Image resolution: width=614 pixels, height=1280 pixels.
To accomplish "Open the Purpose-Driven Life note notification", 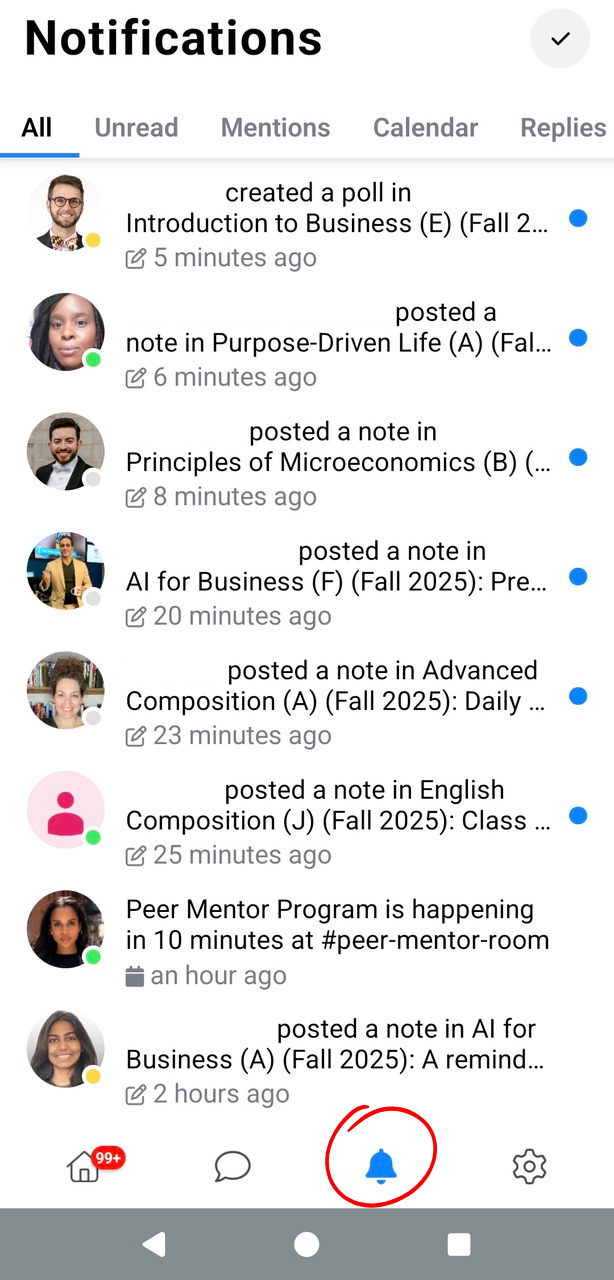I will (336, 343).
